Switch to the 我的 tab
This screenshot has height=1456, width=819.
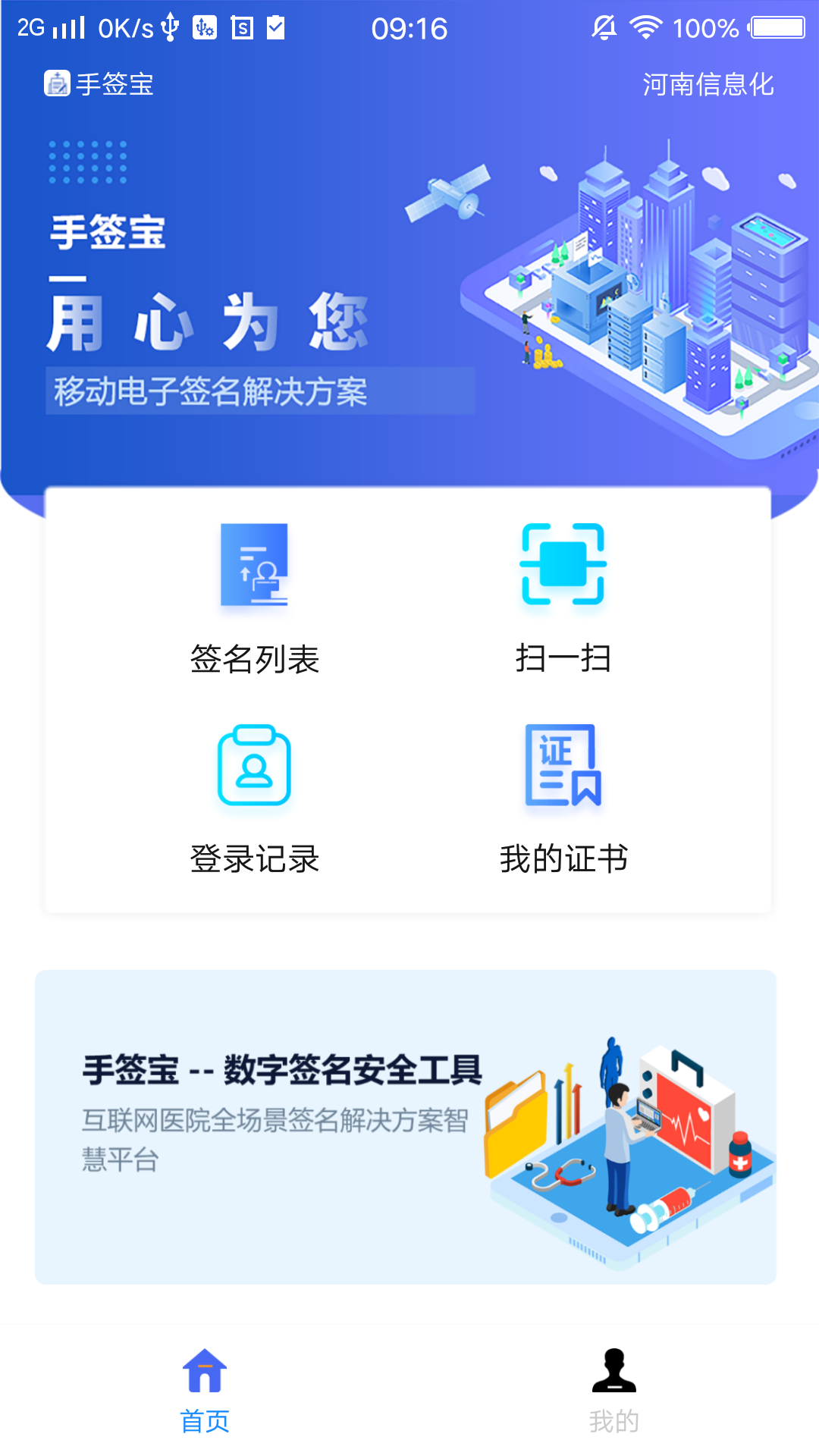pos(613,1391)
